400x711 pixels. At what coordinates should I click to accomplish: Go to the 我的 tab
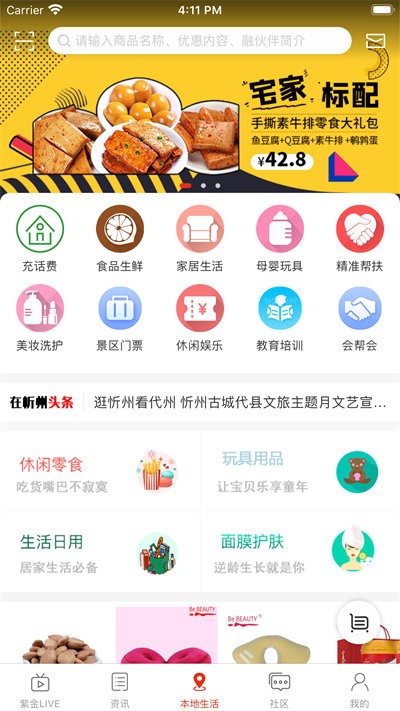pos(360,690)
